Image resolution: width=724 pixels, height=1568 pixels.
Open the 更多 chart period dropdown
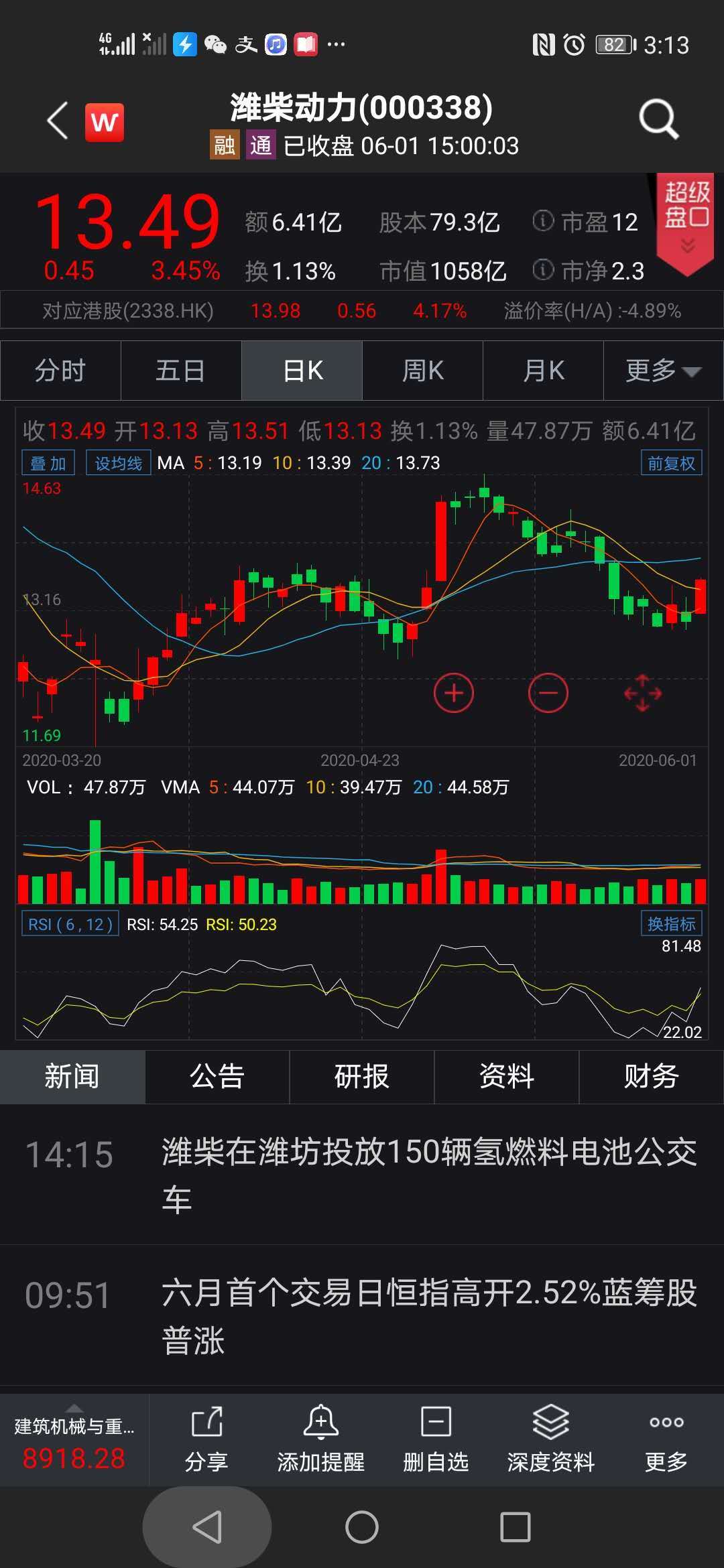pos(663,370)
